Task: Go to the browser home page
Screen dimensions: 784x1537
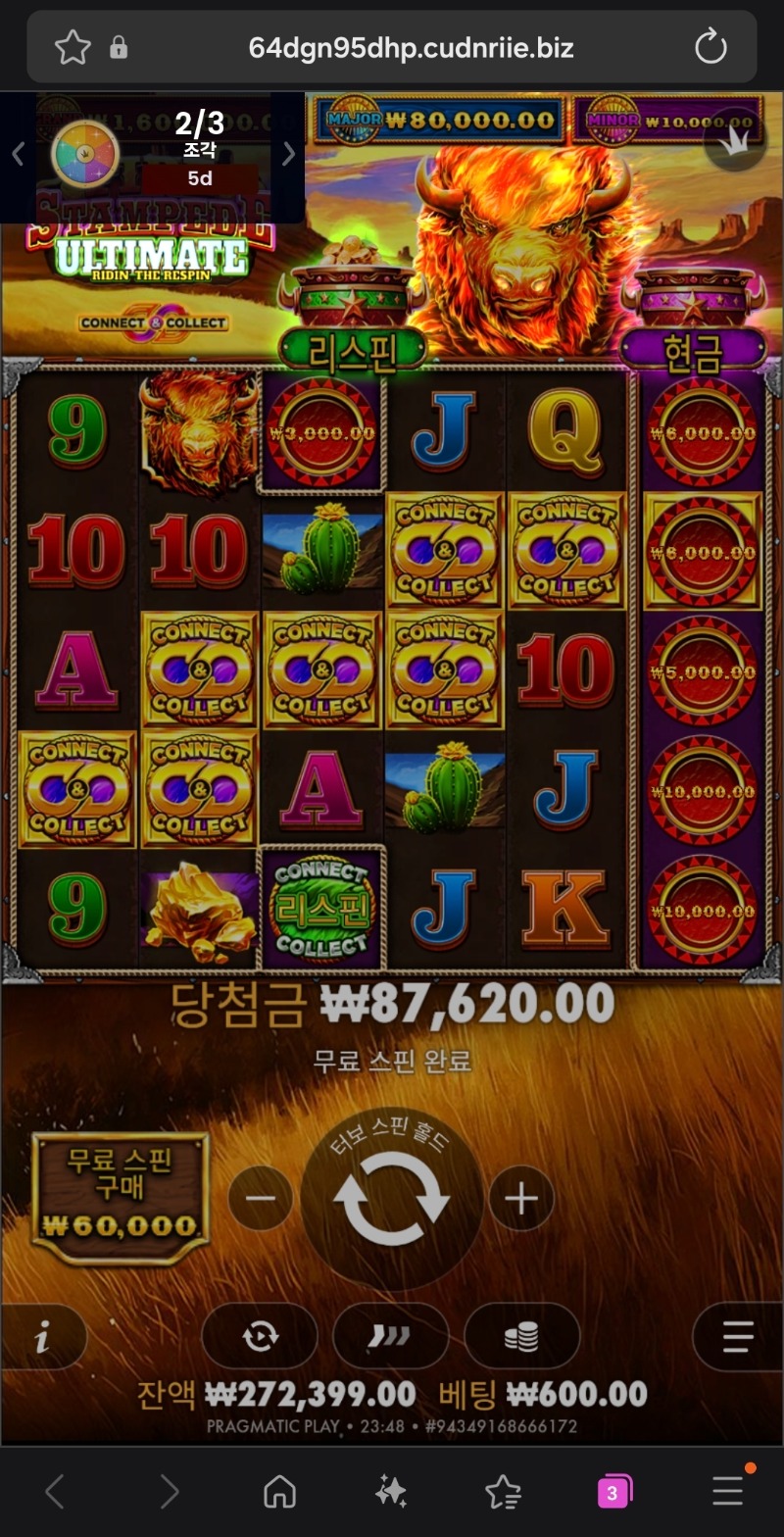Action: (280, 1492)
